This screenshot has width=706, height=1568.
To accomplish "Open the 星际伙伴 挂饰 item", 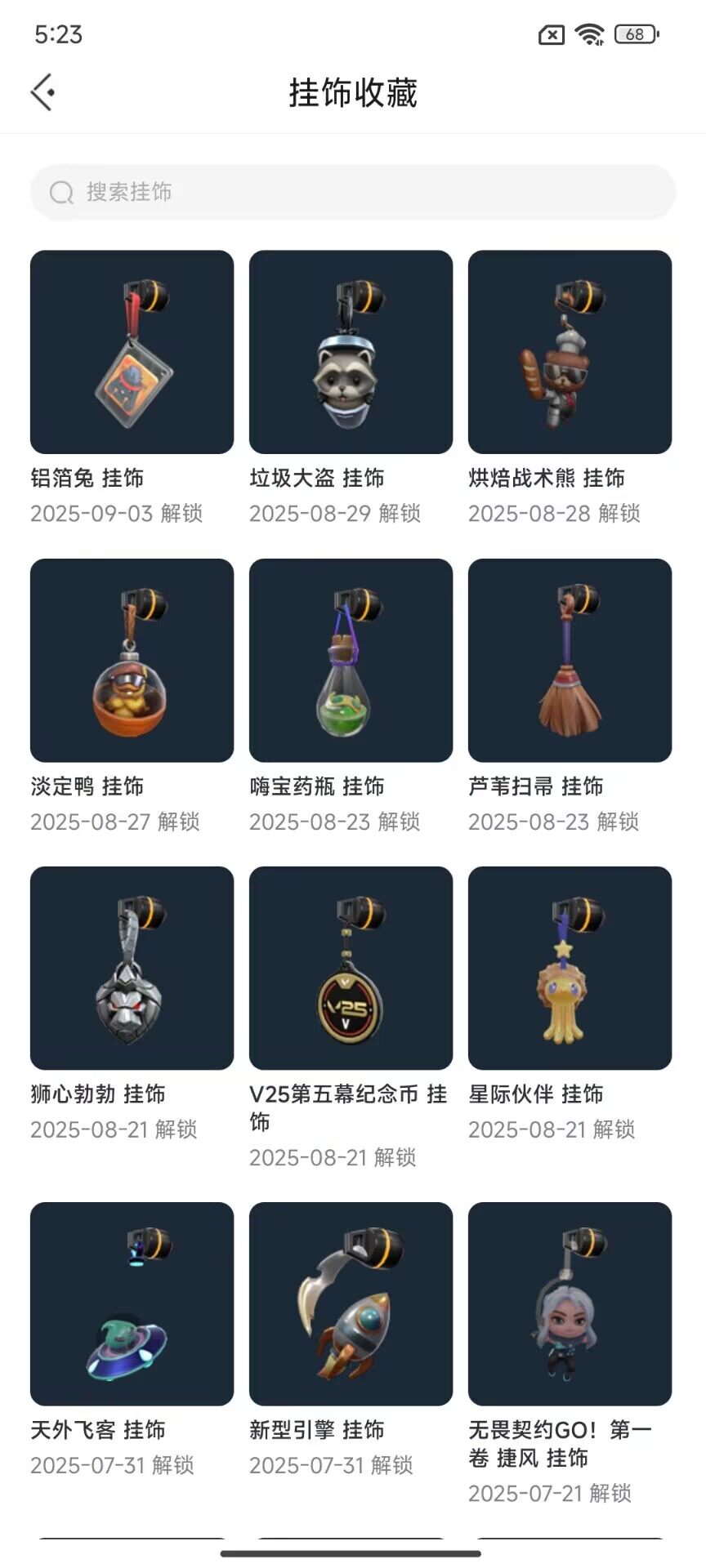I will point(570,968).
